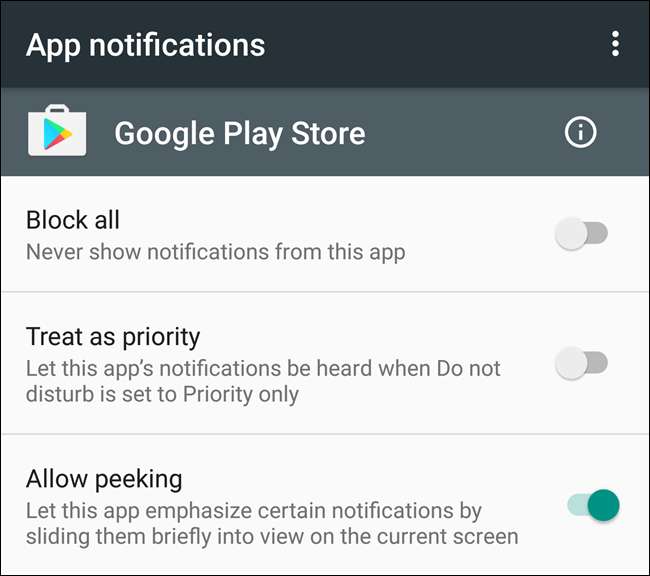Screen dimensions: 650x576
Task: Open the Google Play Store app info icon
Action: [580, 133]
